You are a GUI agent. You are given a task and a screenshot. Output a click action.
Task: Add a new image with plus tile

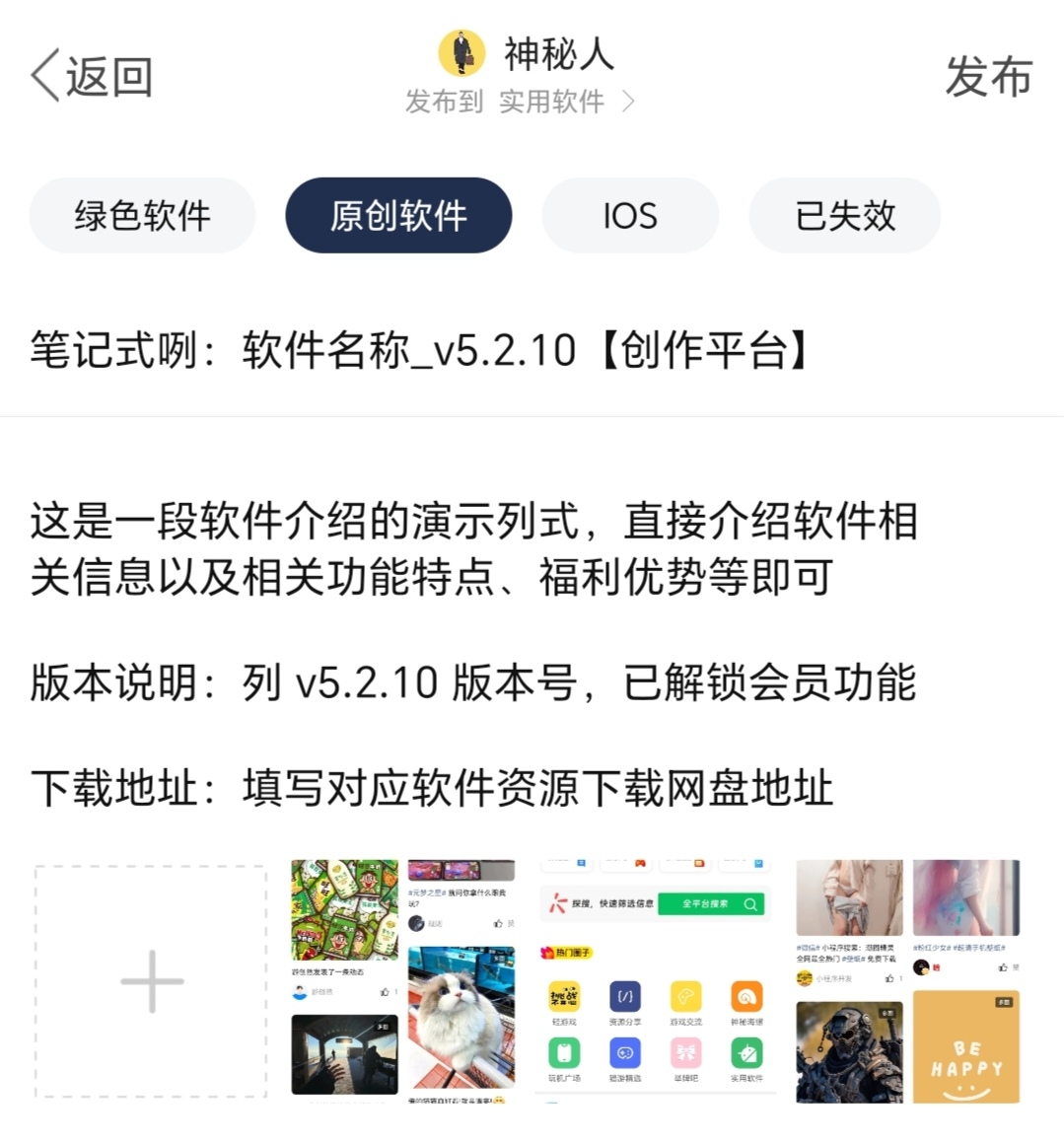pyautogui.click(x=151, y=980)
